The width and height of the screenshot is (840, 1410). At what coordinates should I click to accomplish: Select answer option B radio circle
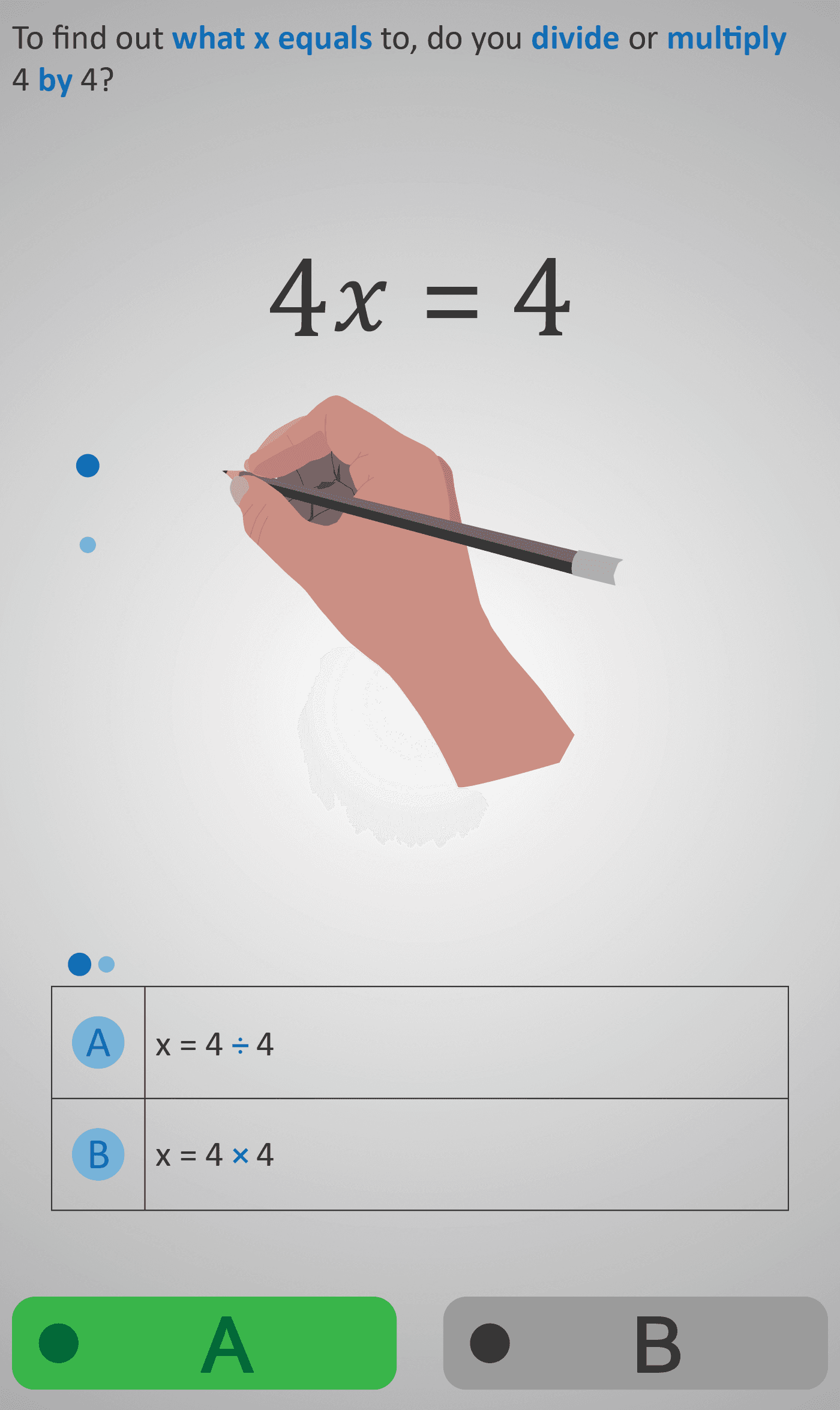98,1153
